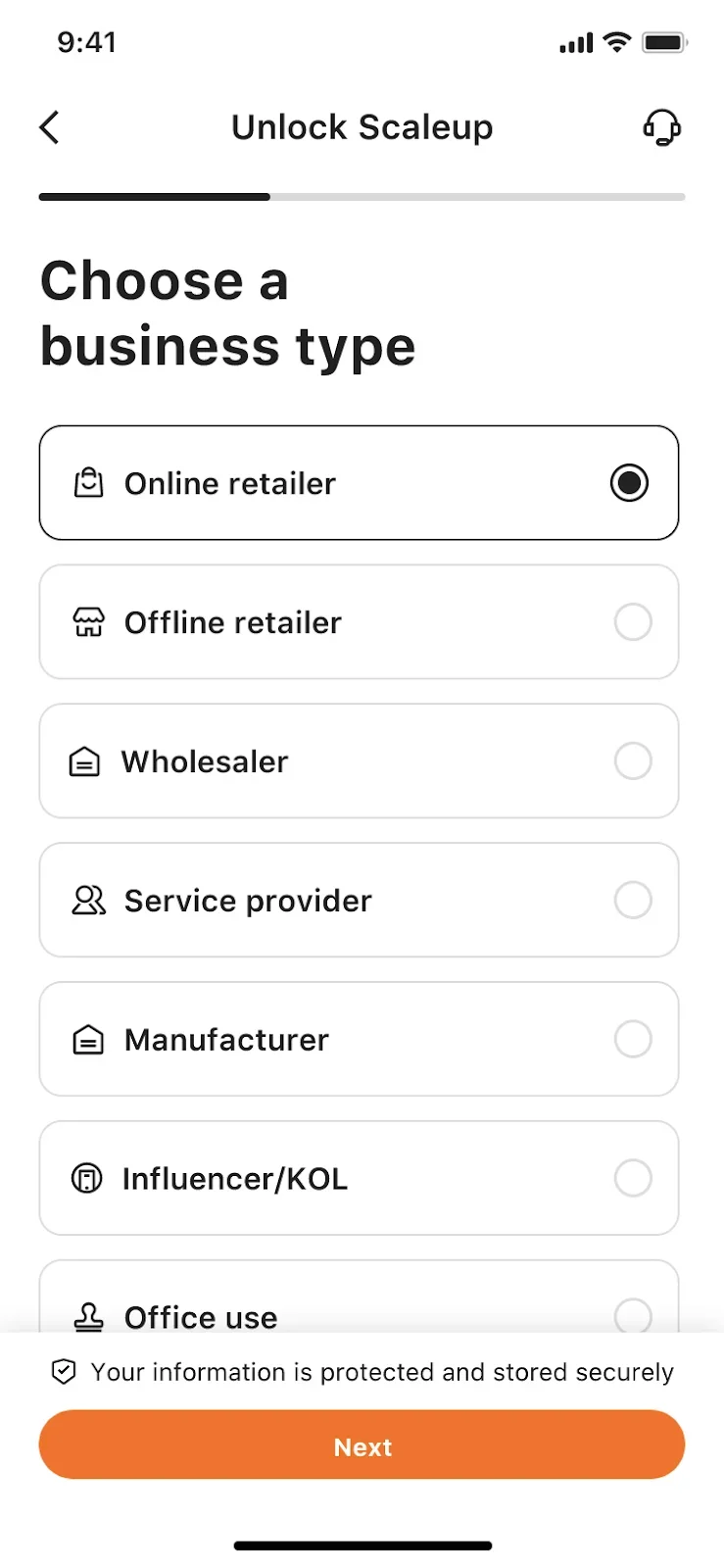724x1568 pixels.
Task: Click the shopping bag icon beside Online retailer
Action: point(88,482)
